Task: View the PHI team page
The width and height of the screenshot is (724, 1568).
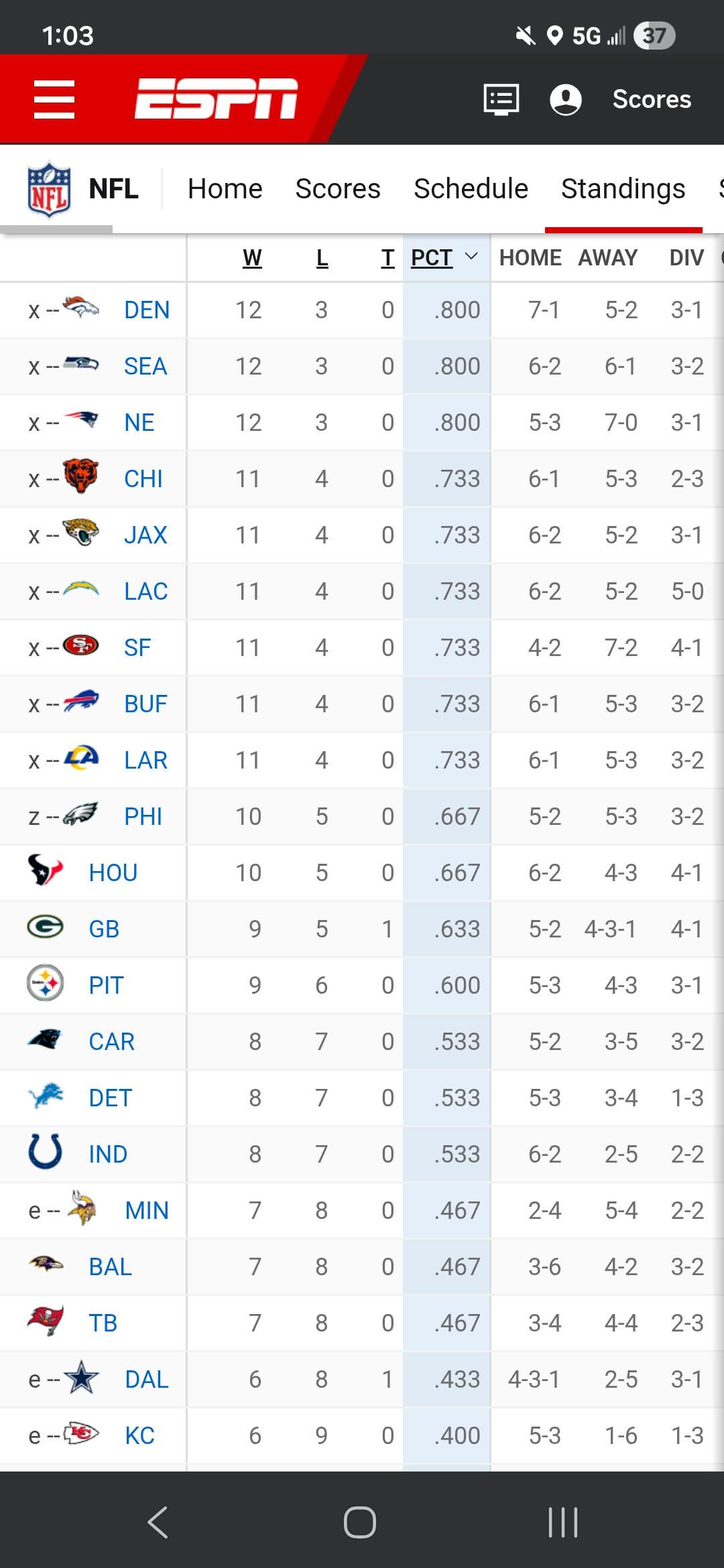Action: (x=143, y=817)
